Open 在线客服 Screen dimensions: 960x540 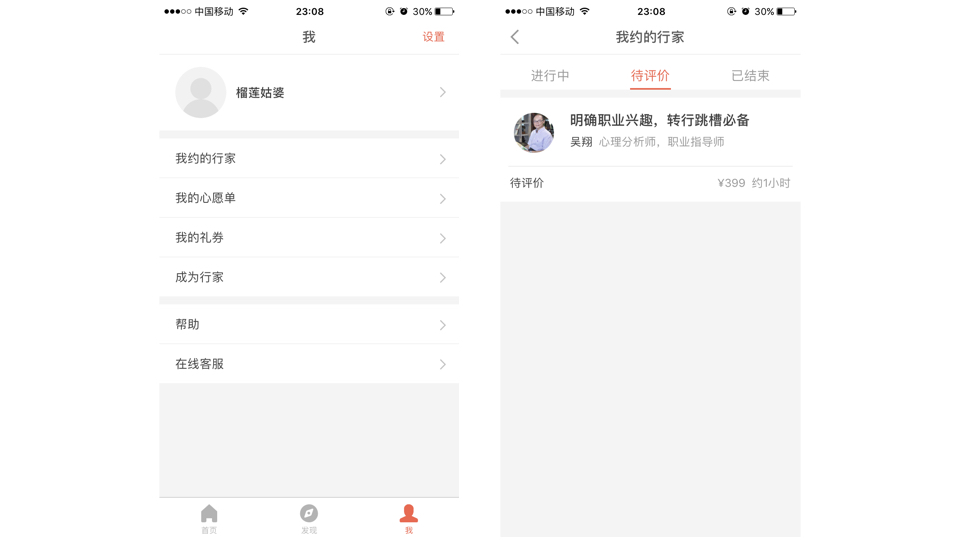(x=309, y=364)
